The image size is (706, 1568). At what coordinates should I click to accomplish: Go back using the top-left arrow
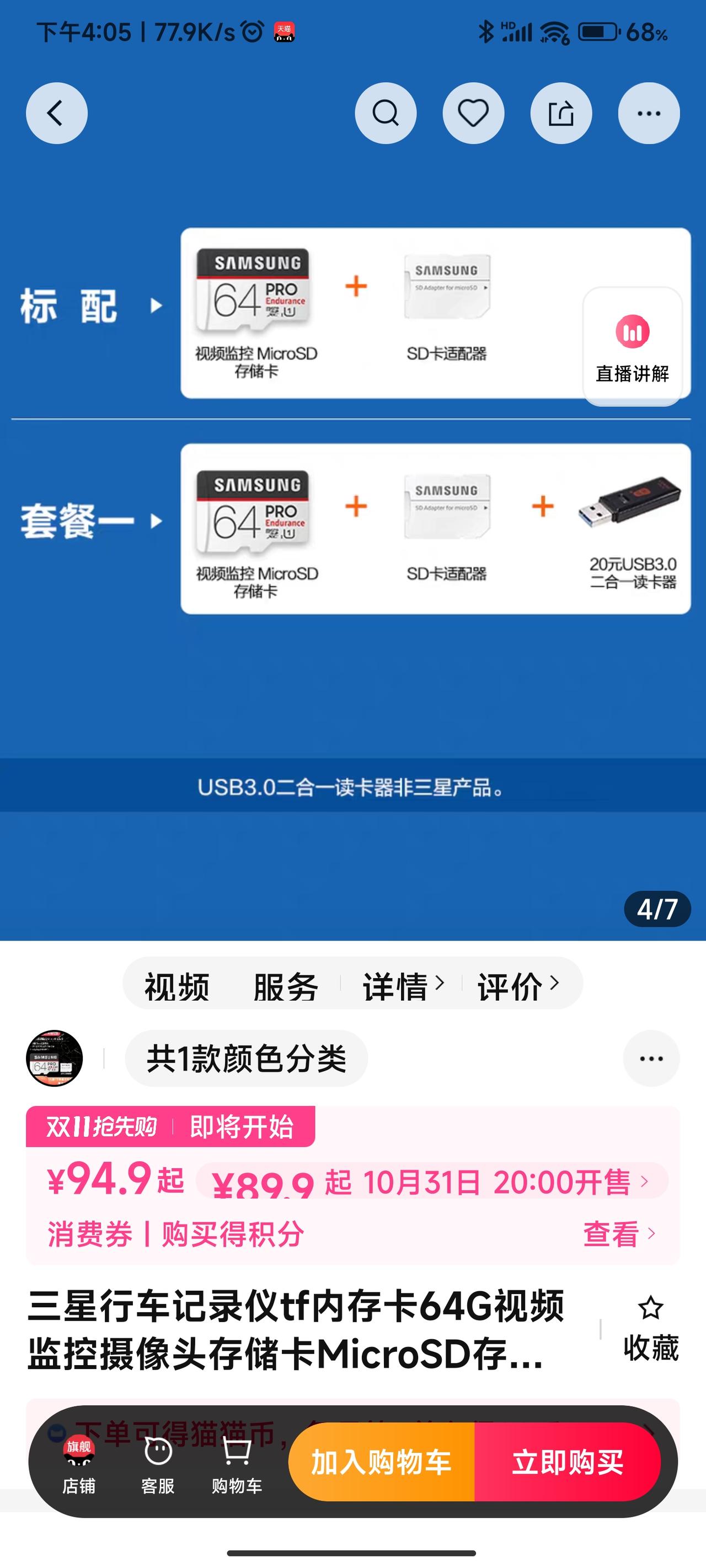click(x=57, y=113)
